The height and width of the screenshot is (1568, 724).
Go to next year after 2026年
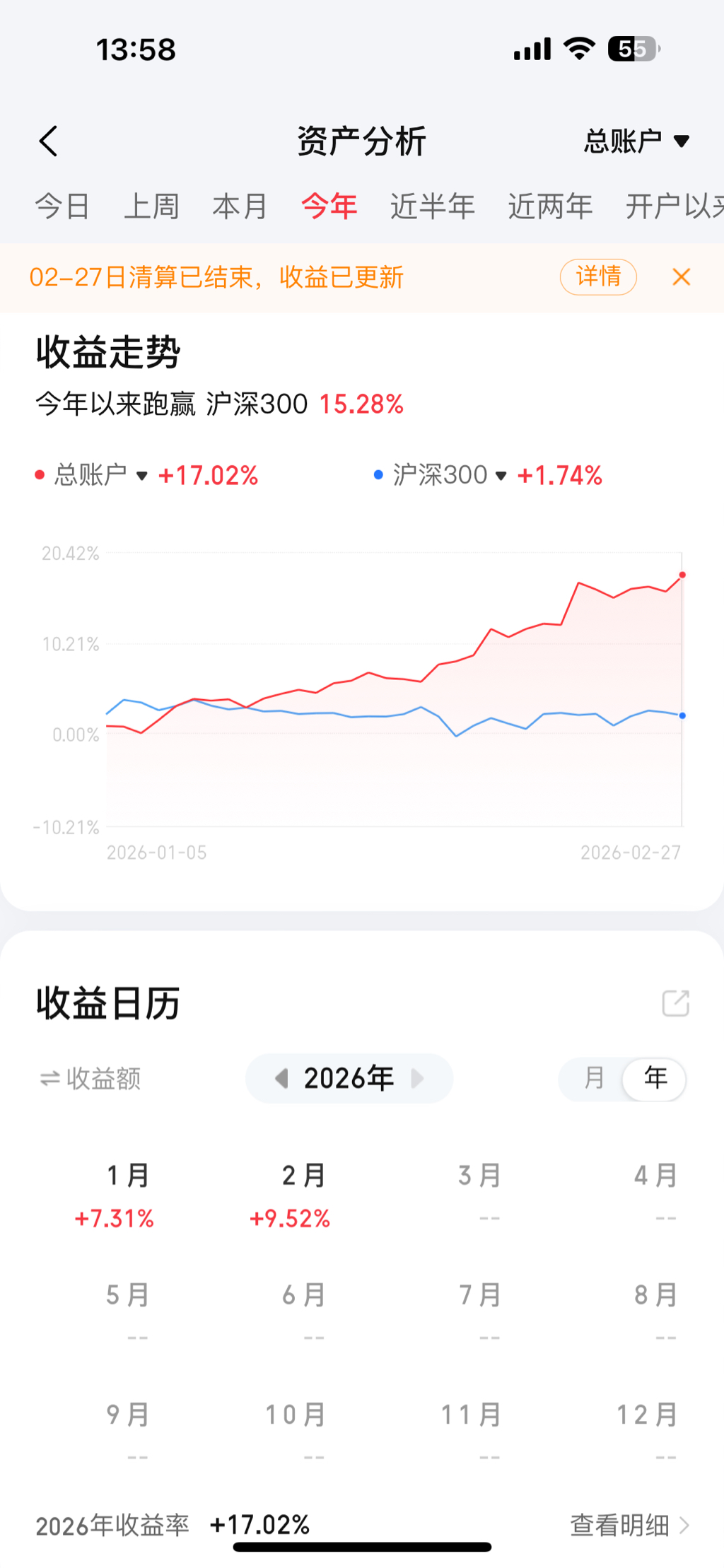click(x=418, y=1079)
